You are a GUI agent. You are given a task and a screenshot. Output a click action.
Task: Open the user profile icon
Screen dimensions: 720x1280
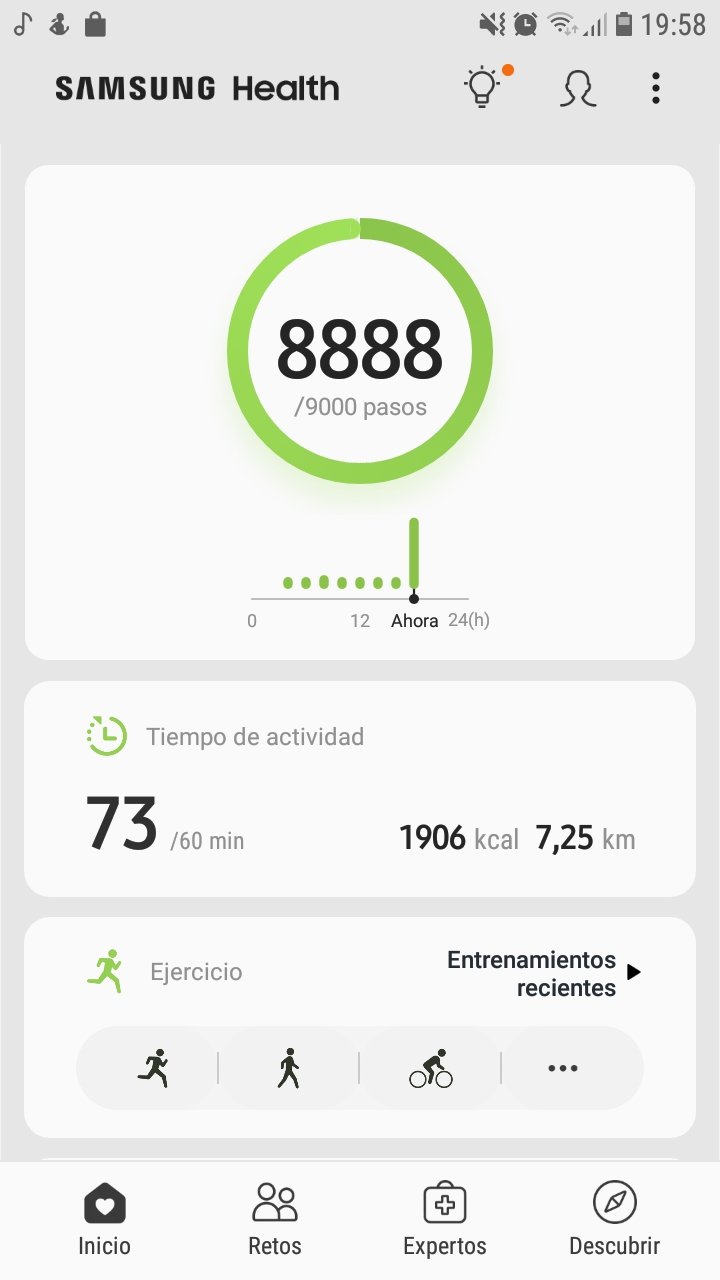578,88
